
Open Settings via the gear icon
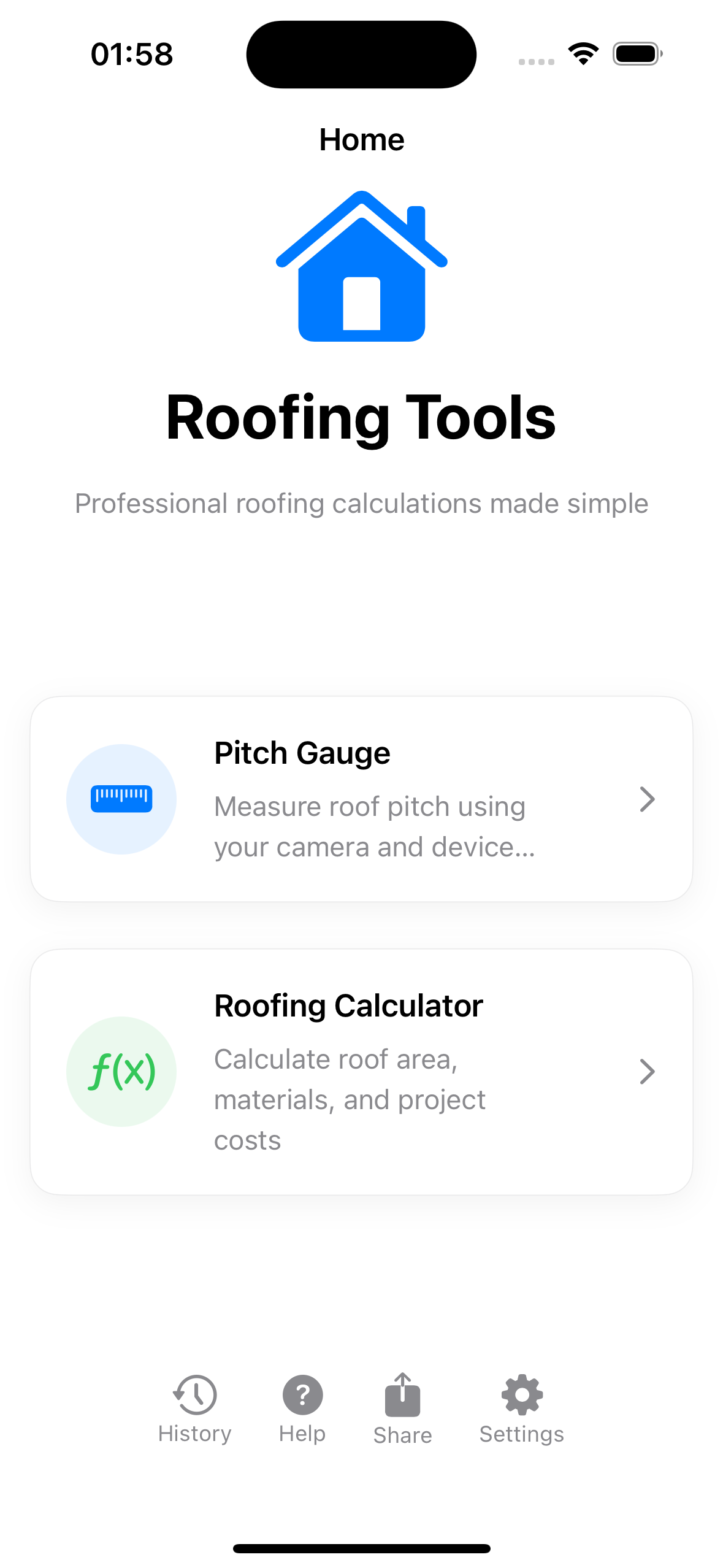point(521,1395)
